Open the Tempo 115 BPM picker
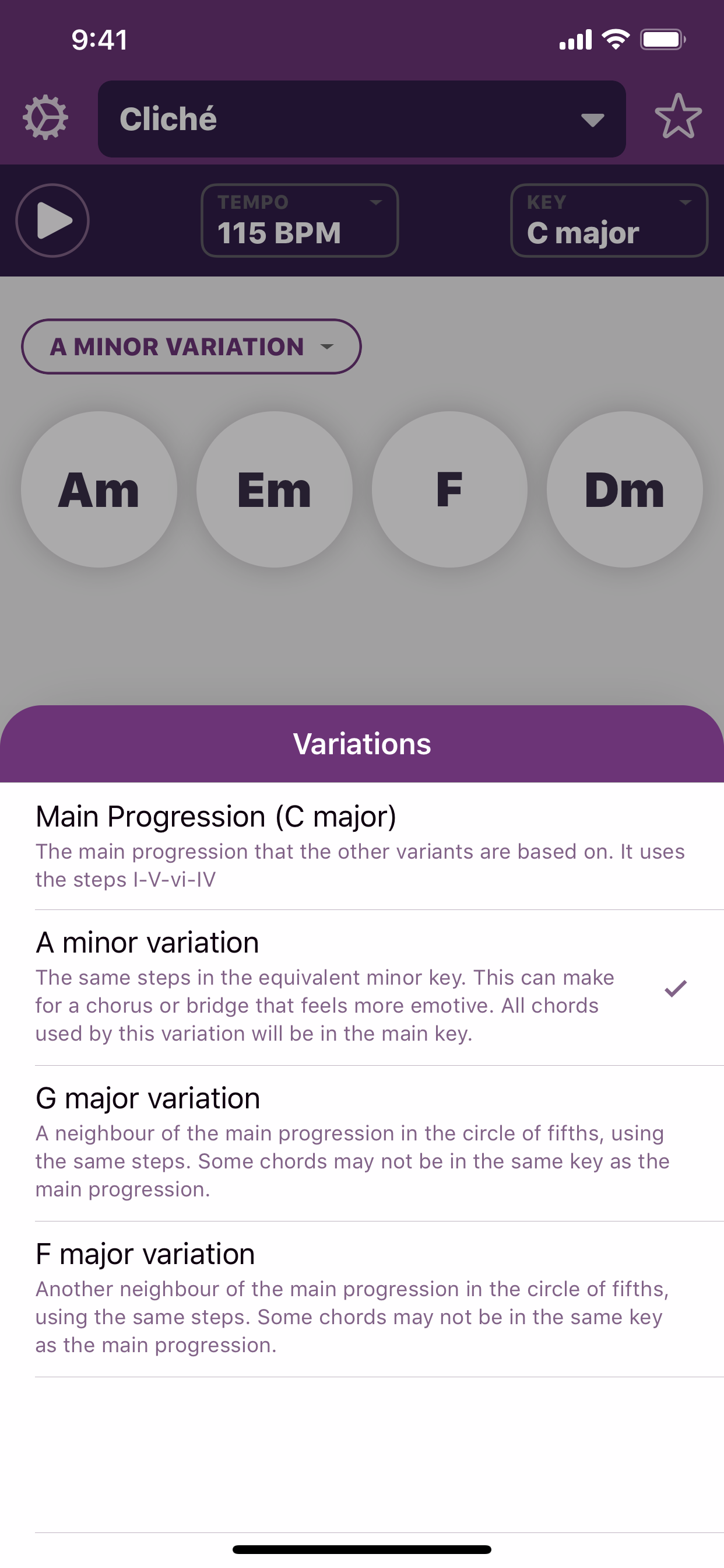 point(299,220)
